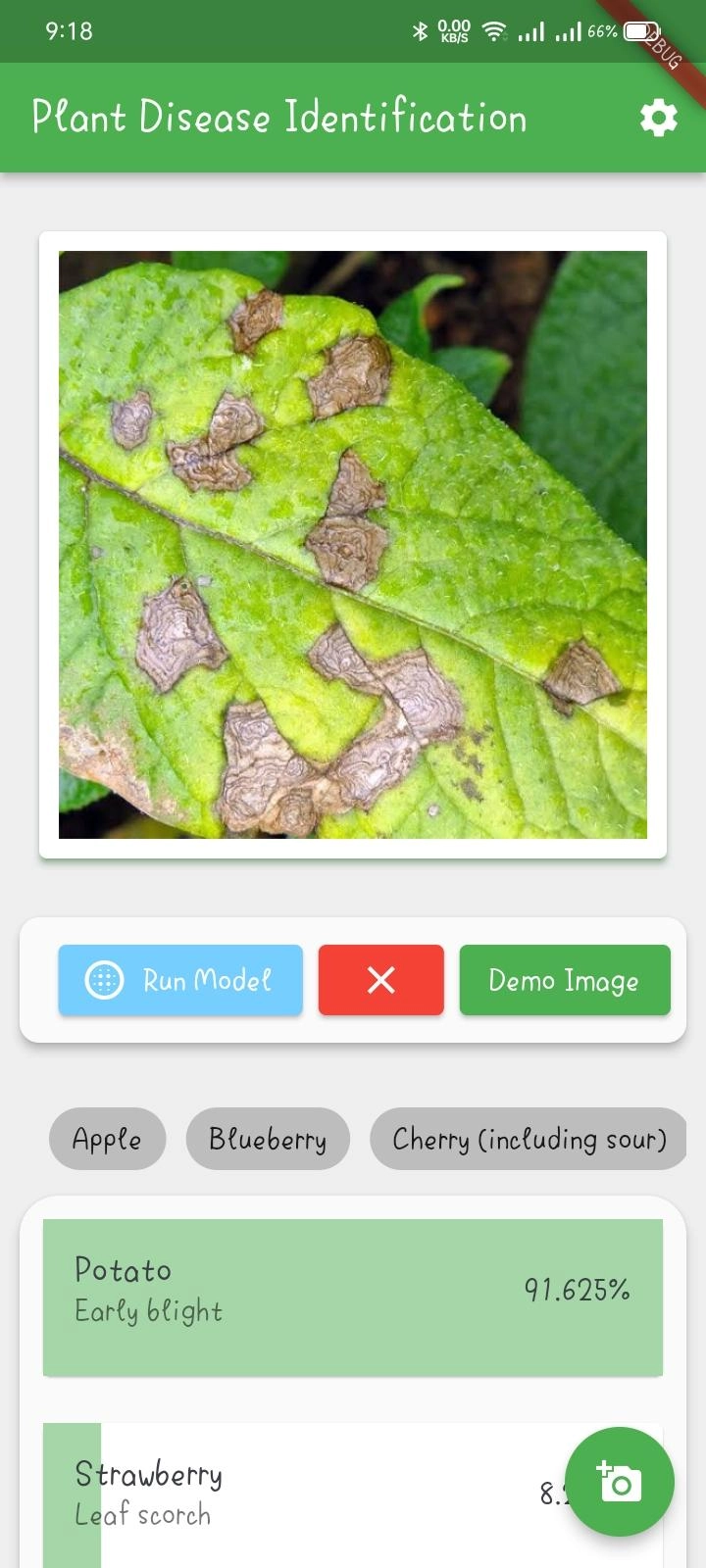
Task: Add a new photo with the camera button
Action: 619,1481
